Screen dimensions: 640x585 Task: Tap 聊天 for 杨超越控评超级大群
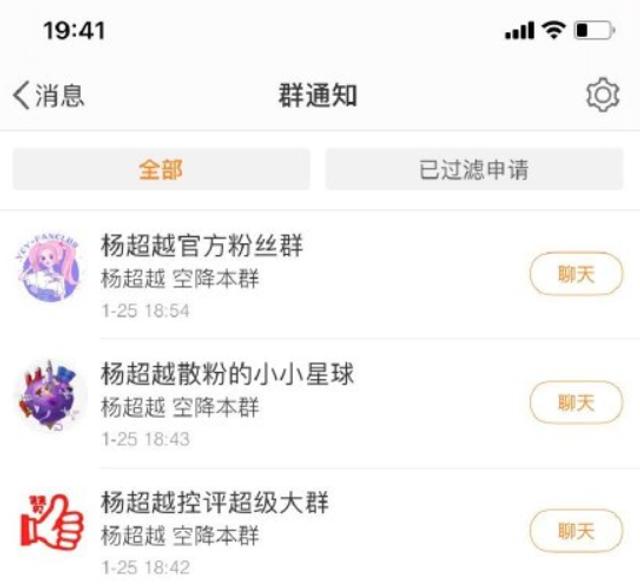click(x=575, y=530)
